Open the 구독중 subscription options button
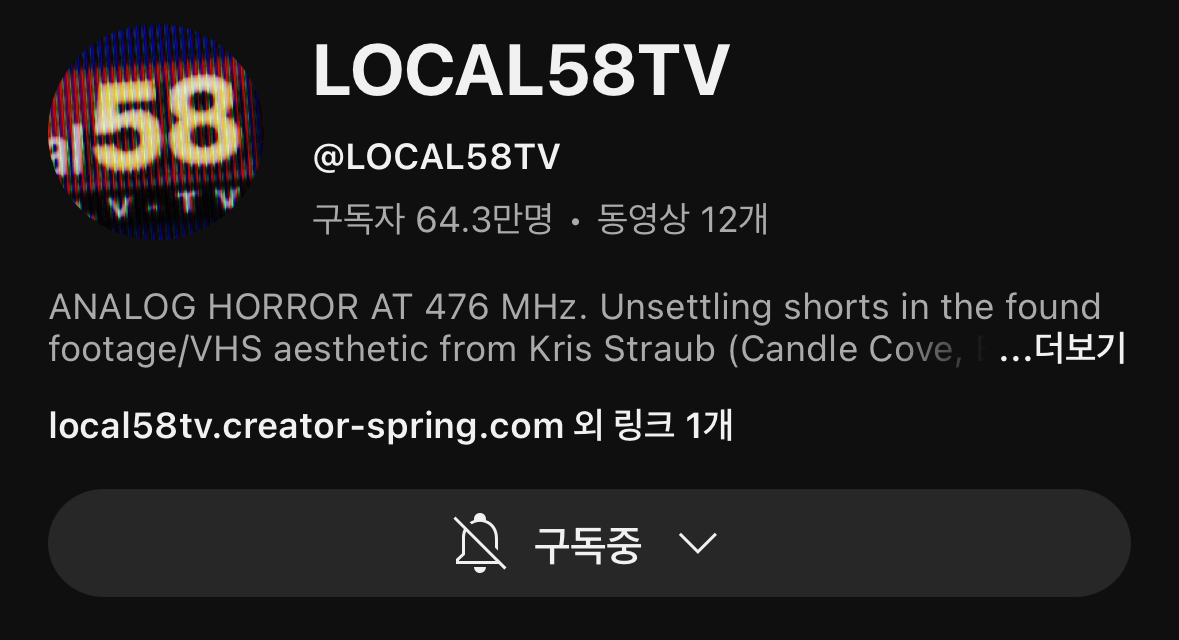The image size is (1179, 640). [588, 544]
